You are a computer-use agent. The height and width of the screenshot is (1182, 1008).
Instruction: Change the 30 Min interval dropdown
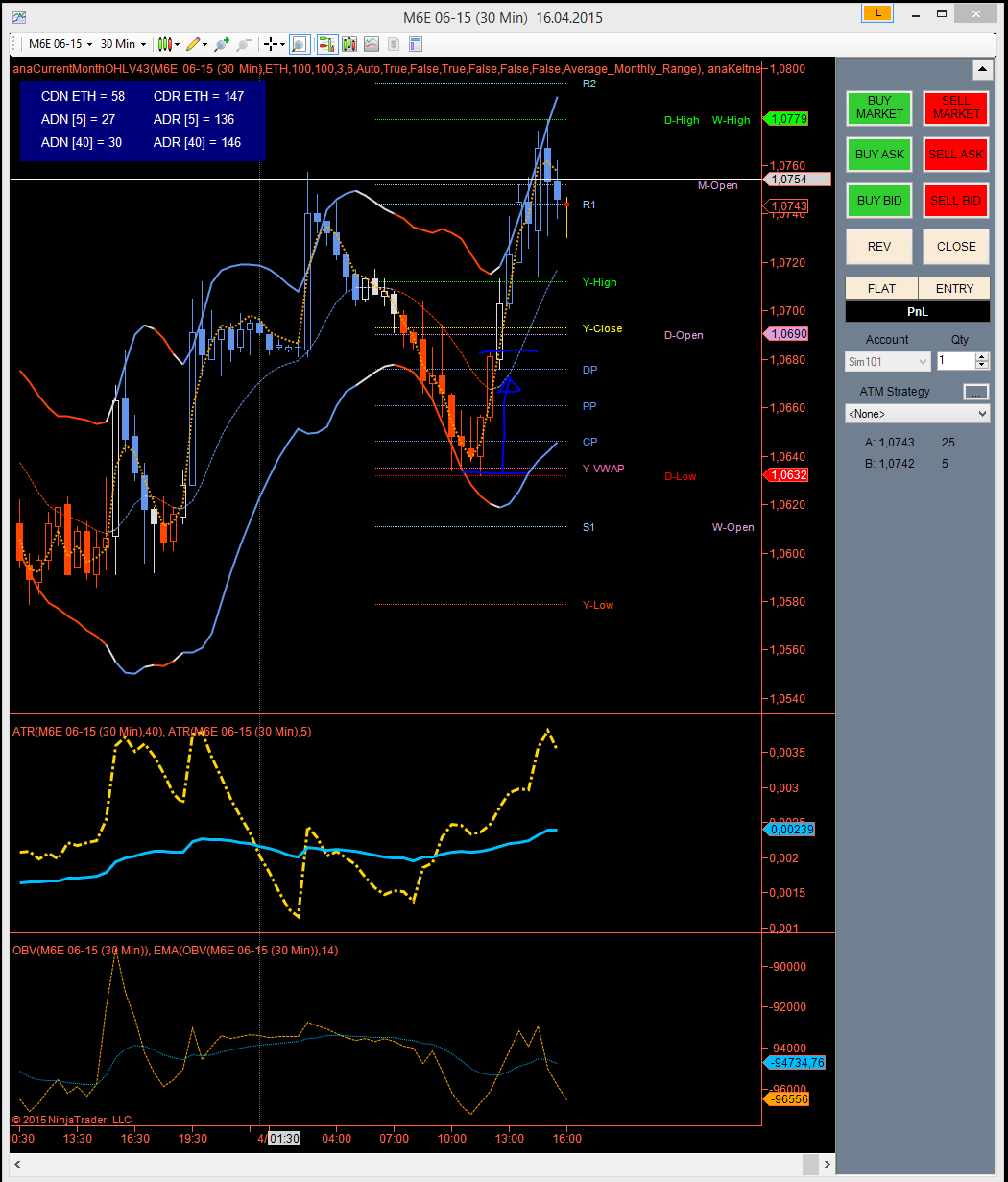(124, 44)
